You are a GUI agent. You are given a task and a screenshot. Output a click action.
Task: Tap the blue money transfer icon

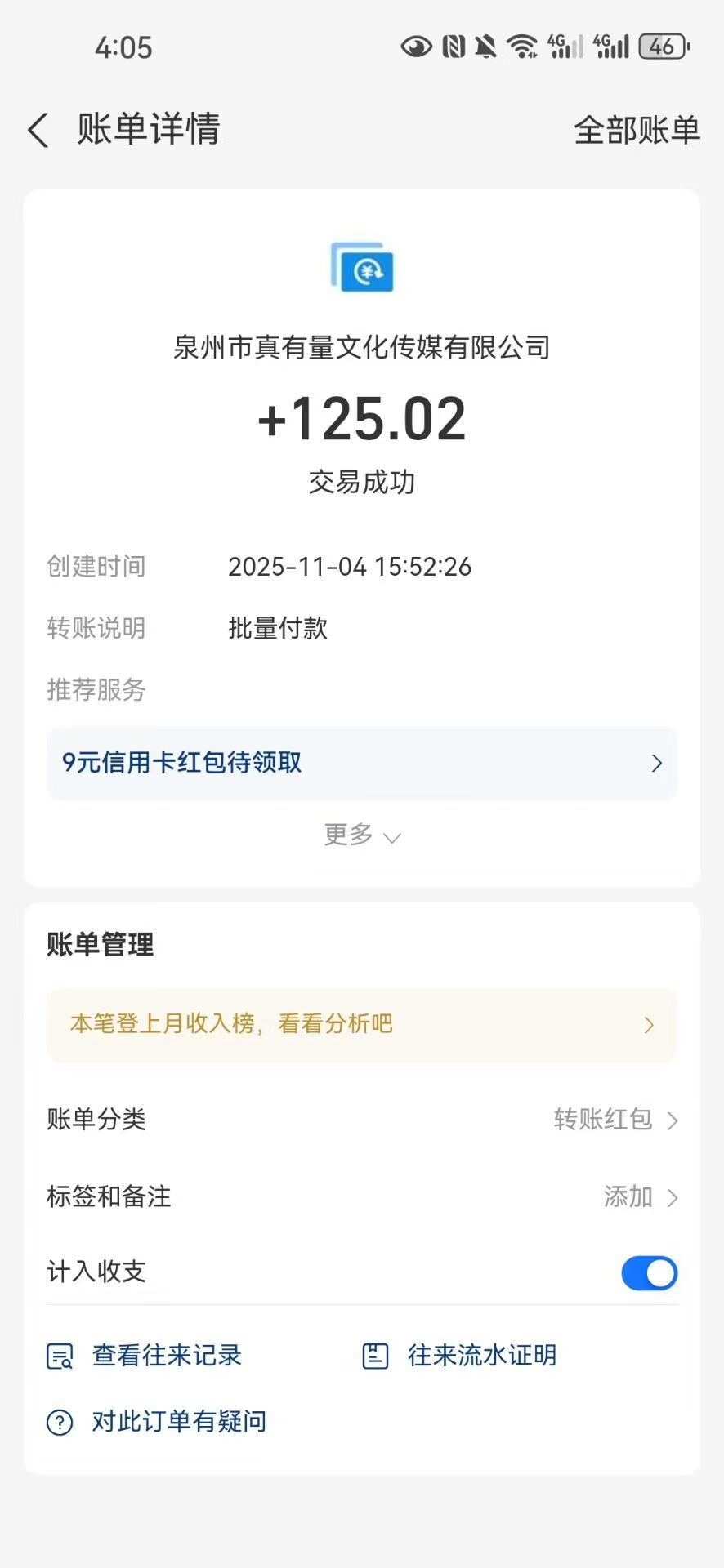pyautogui.click(x=362, y=269)
